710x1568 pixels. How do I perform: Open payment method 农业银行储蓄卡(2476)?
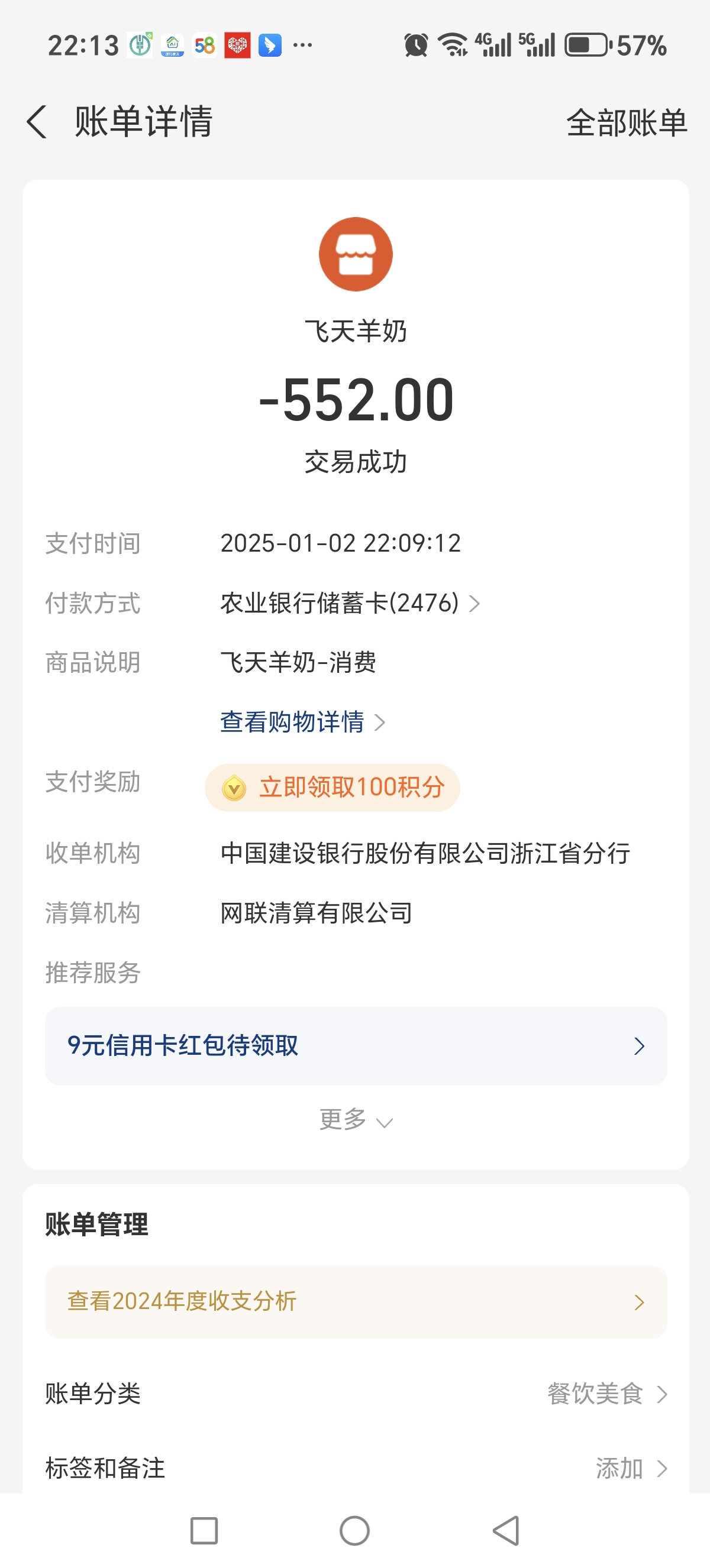[x=350, y=603]
